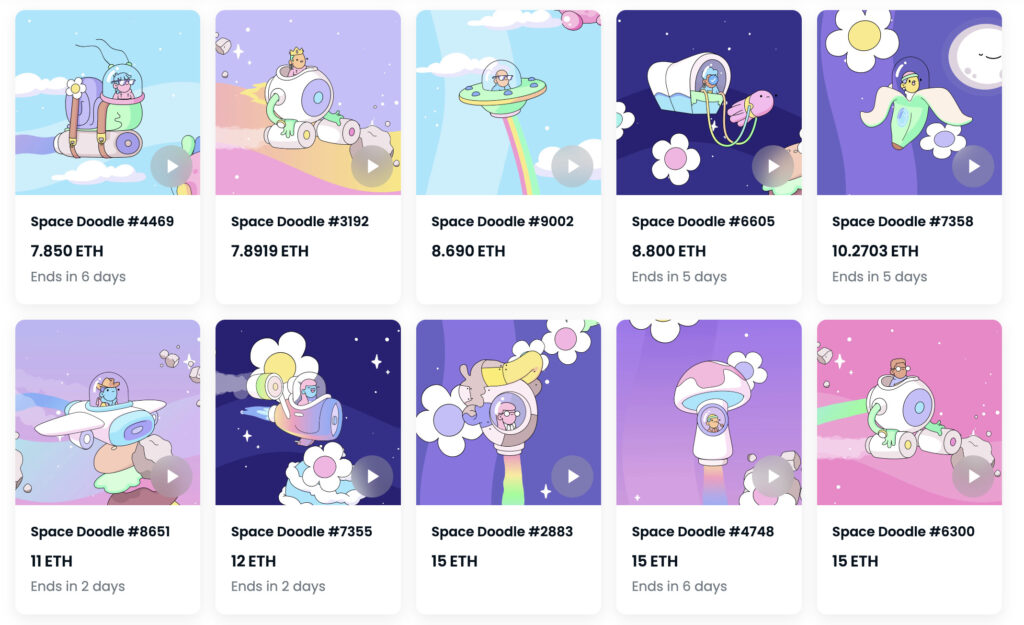The width and height of the screenshot is (1024, 625).
Task: Tap play on Space Doodle #7358
Action: [x=973, y=166]
